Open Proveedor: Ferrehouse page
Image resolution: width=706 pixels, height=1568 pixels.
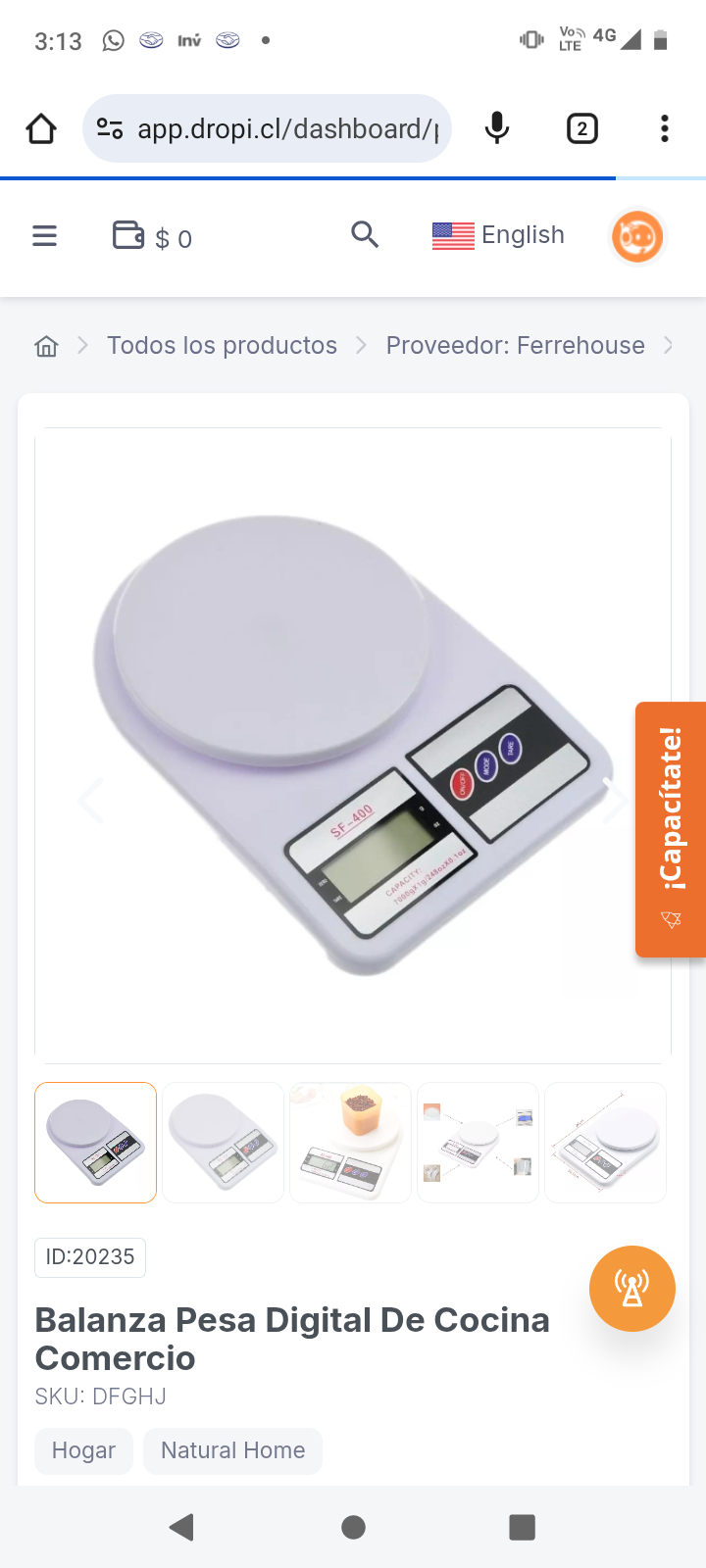tap(515, 345)
